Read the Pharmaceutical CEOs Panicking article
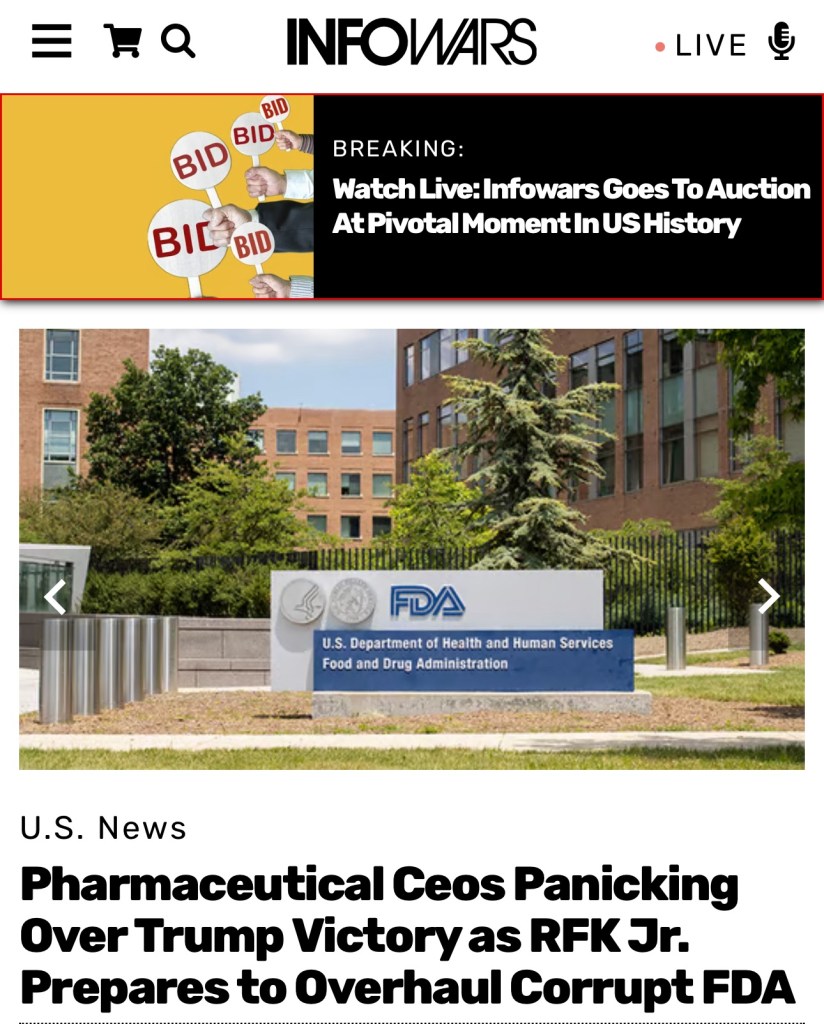824x1024 pixels. [407, 936]
